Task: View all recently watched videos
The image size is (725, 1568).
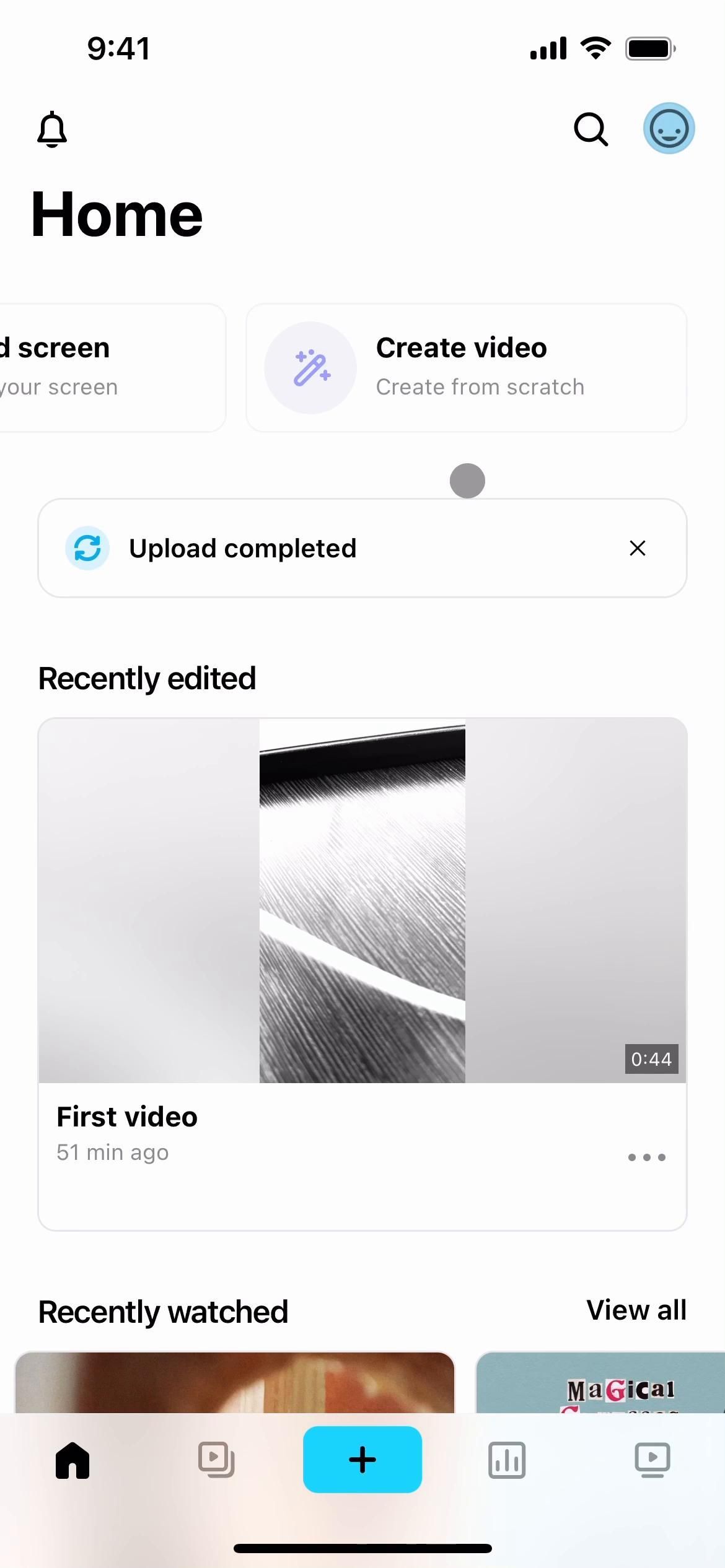Action: [636, 1310]
